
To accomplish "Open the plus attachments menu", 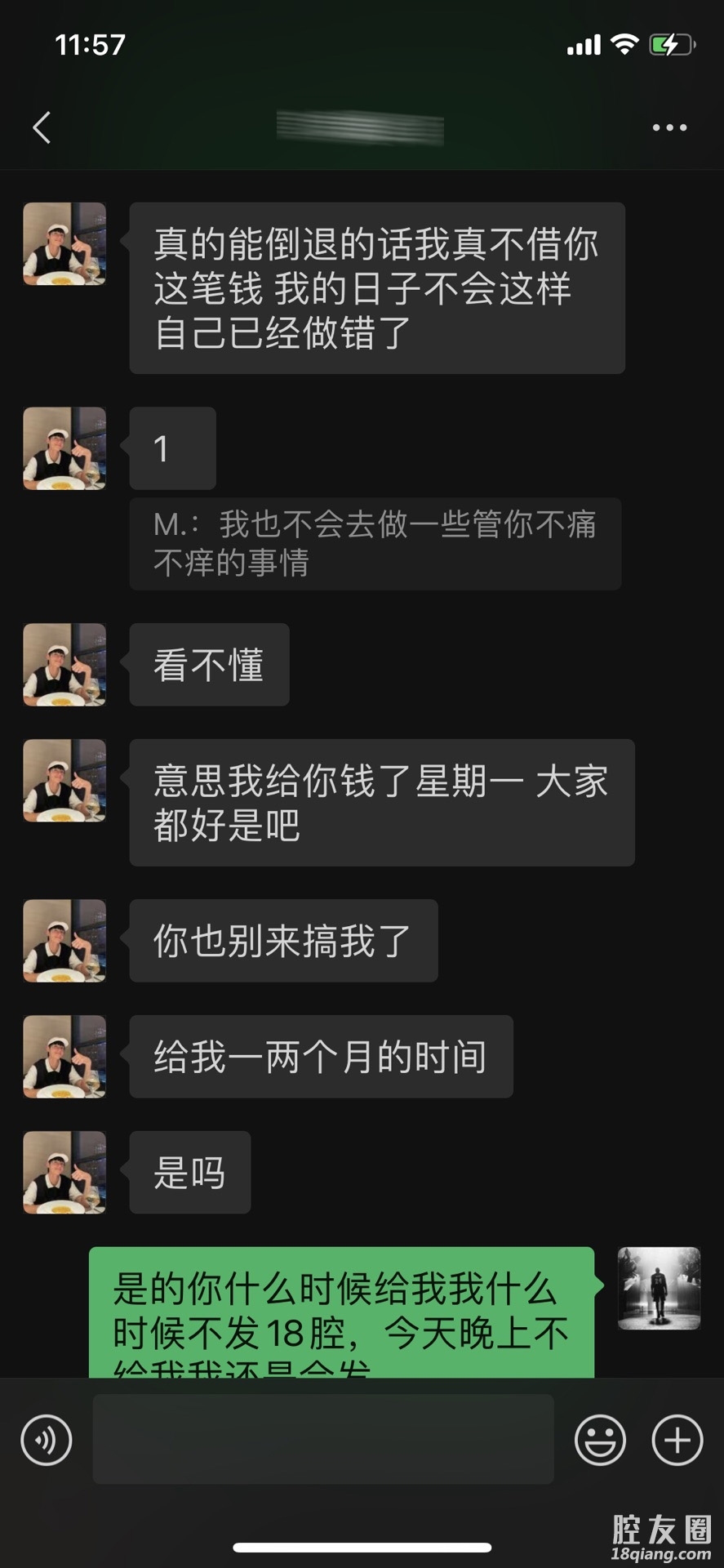I will (677, 1440).
